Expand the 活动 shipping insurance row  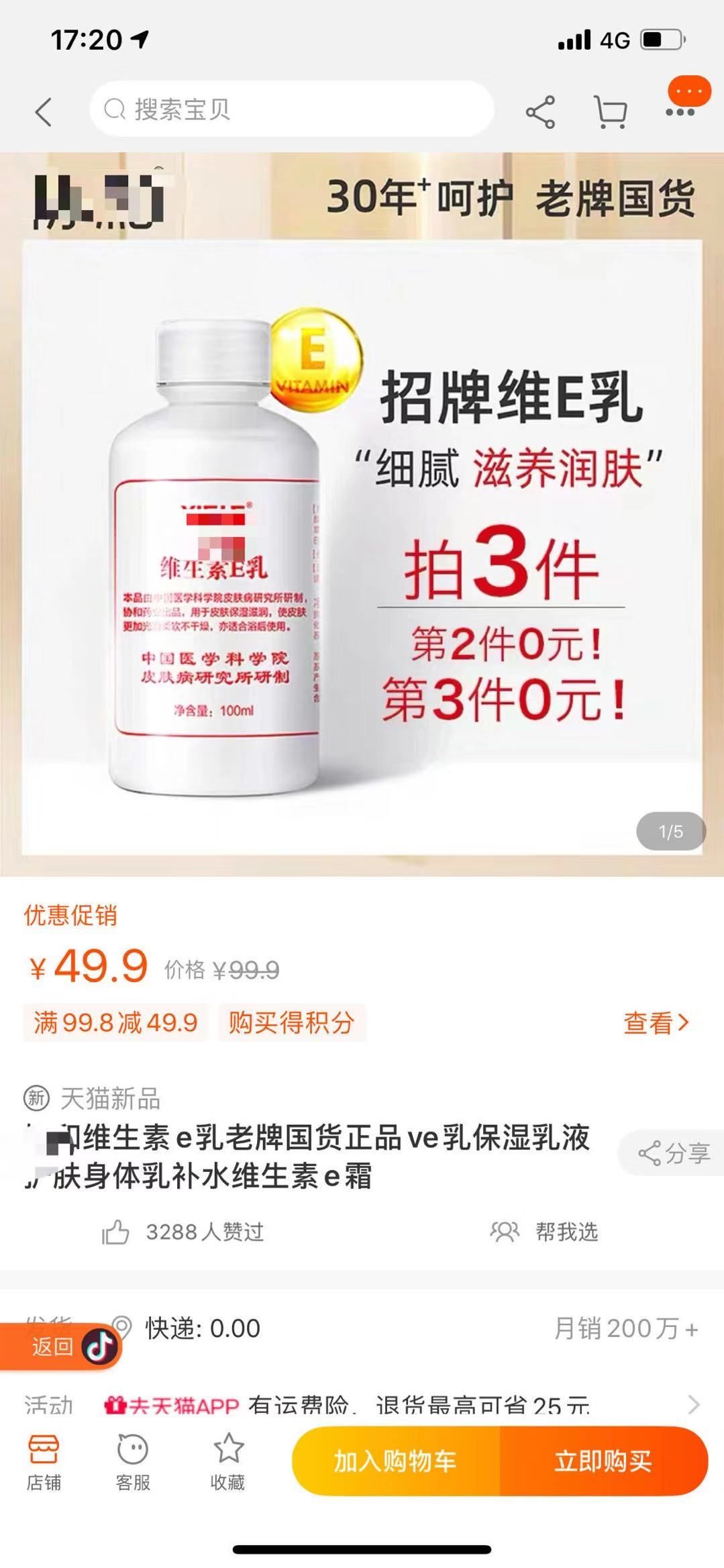[x=694, y=1404]
